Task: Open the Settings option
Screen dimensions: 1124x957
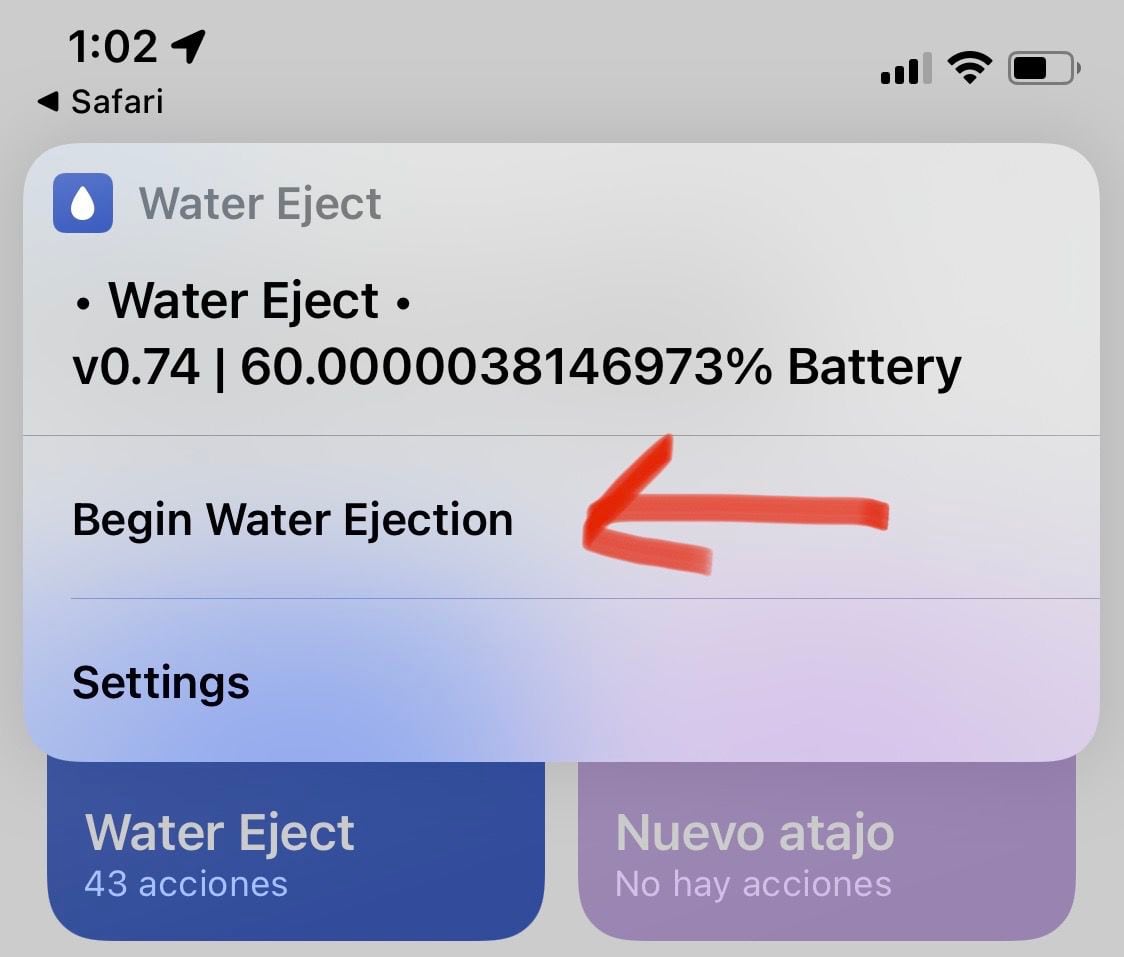Action: tap(160, 683)
